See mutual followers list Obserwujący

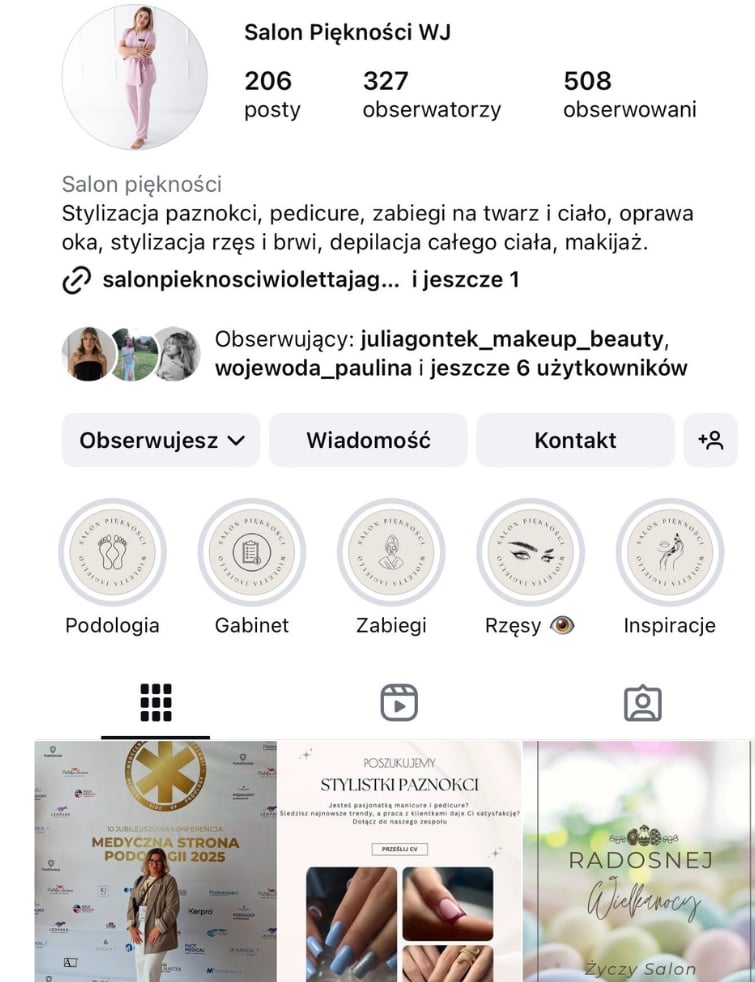[450, 353]
